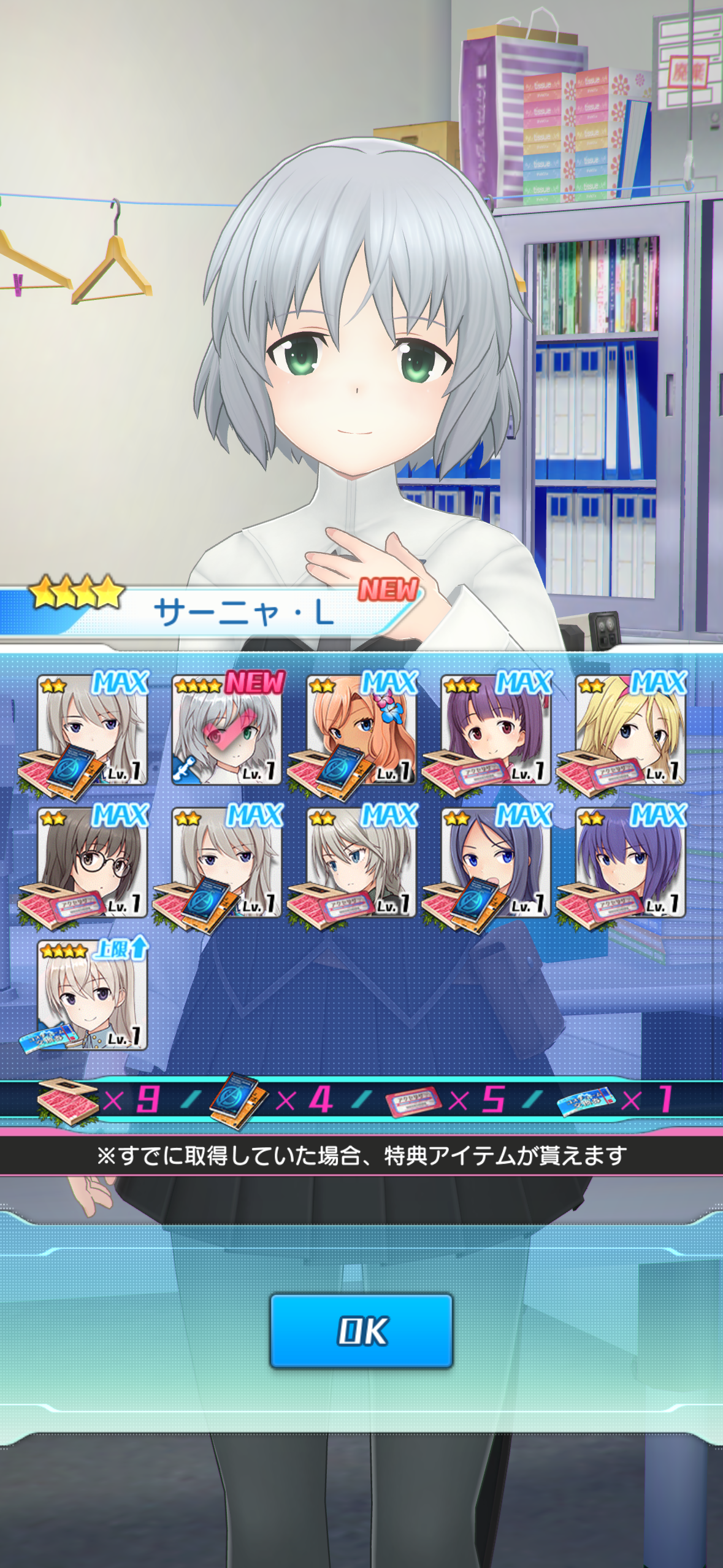View the four-star card marked 上限

(92, 995)
